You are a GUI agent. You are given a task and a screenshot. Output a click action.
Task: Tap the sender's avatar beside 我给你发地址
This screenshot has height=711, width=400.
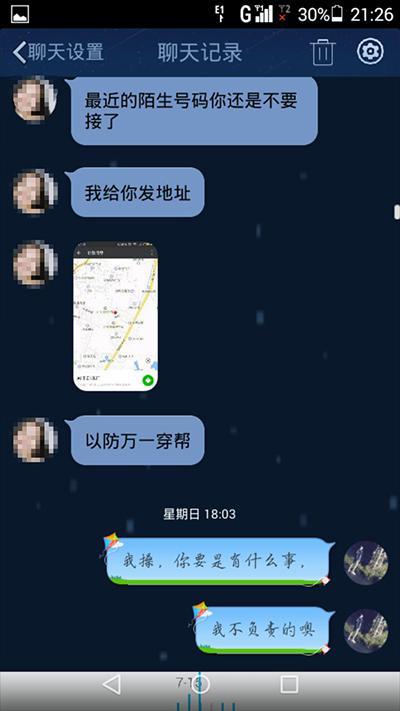pyautogui.click(x=35, y=191)
